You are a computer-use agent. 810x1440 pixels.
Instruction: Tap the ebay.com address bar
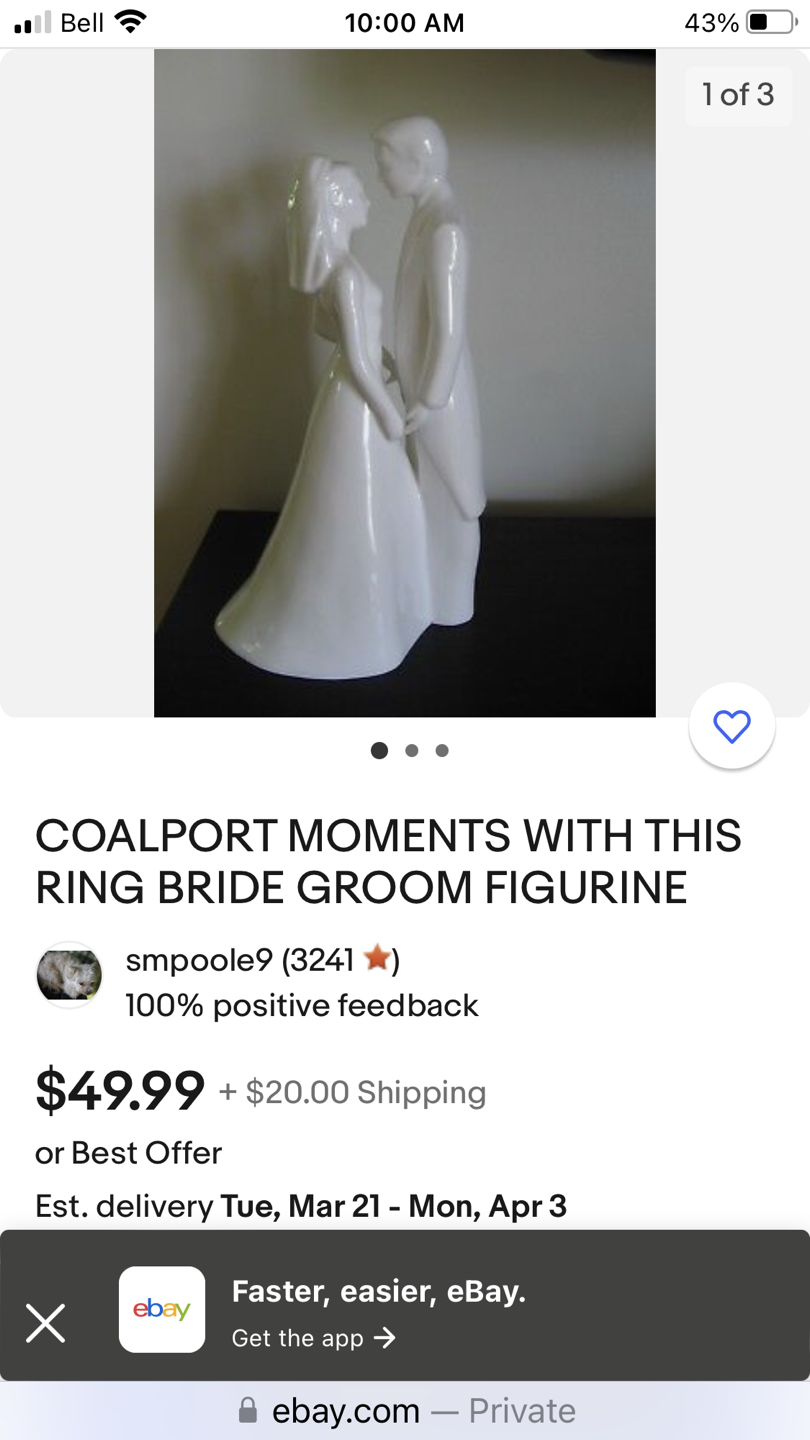tap(405, 1410)
